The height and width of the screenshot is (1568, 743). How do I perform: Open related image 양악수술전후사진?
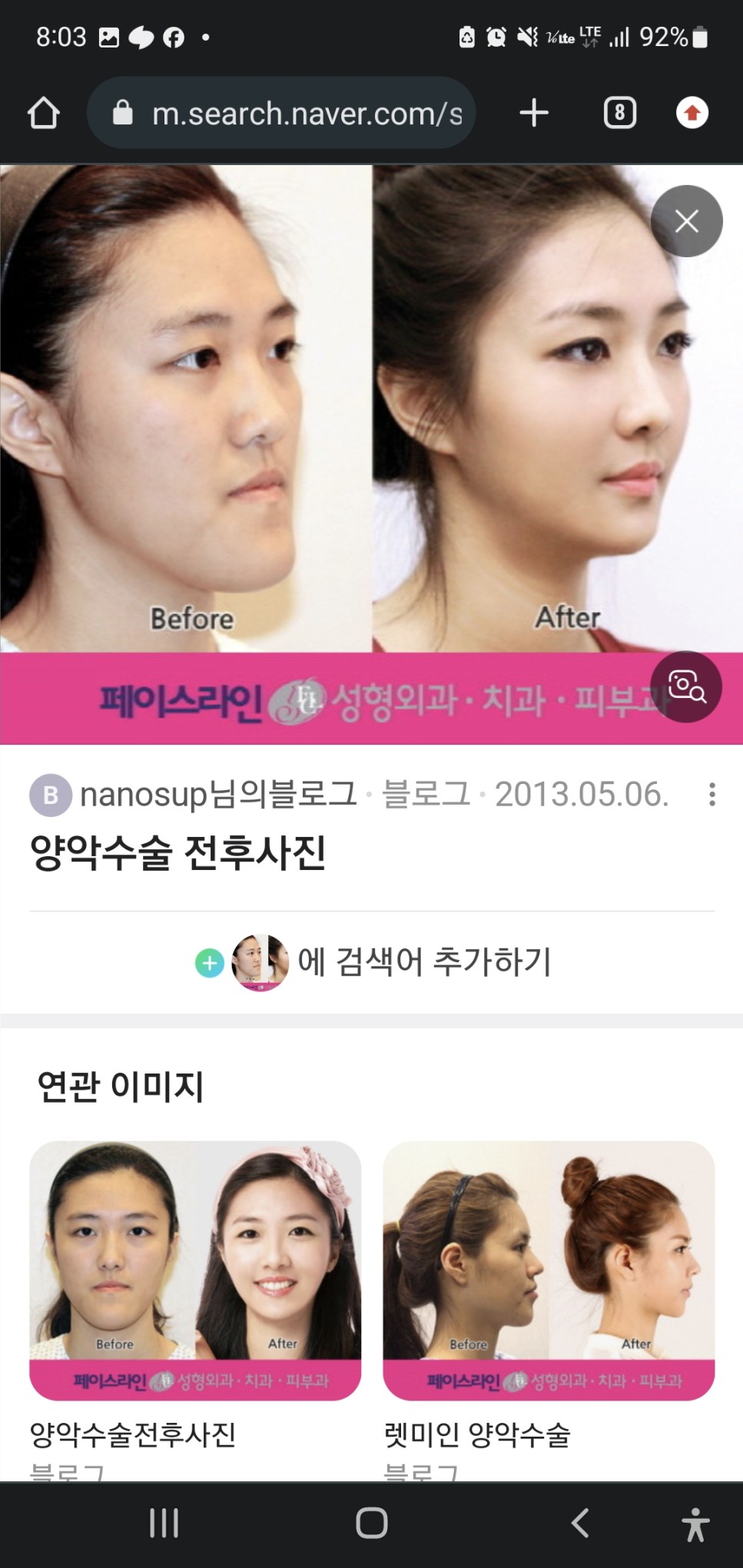click(x=195, y=1270)
